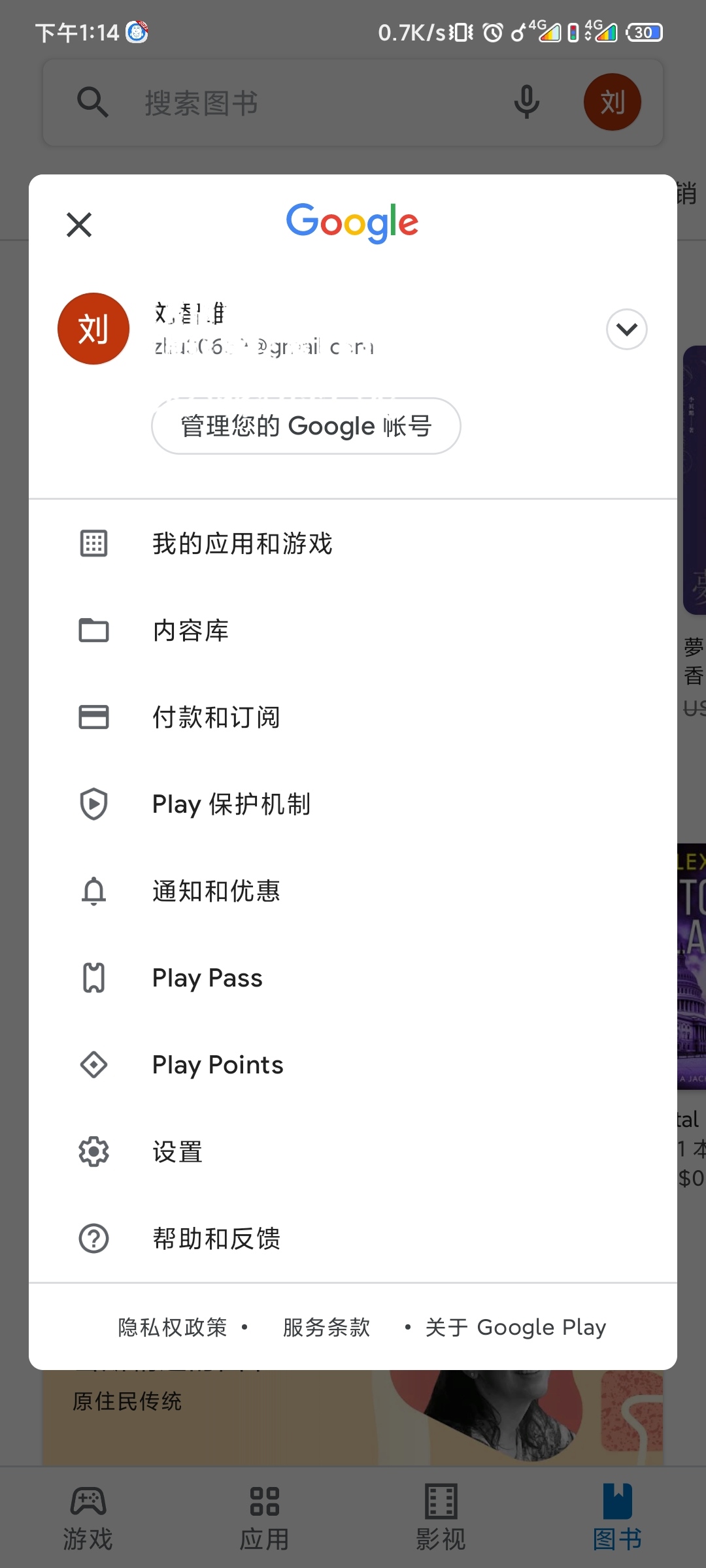Viewport: 706px width, 1568px height.
Task: Tap 关于 Google Play link
Action: click(x=515, y=1328)
